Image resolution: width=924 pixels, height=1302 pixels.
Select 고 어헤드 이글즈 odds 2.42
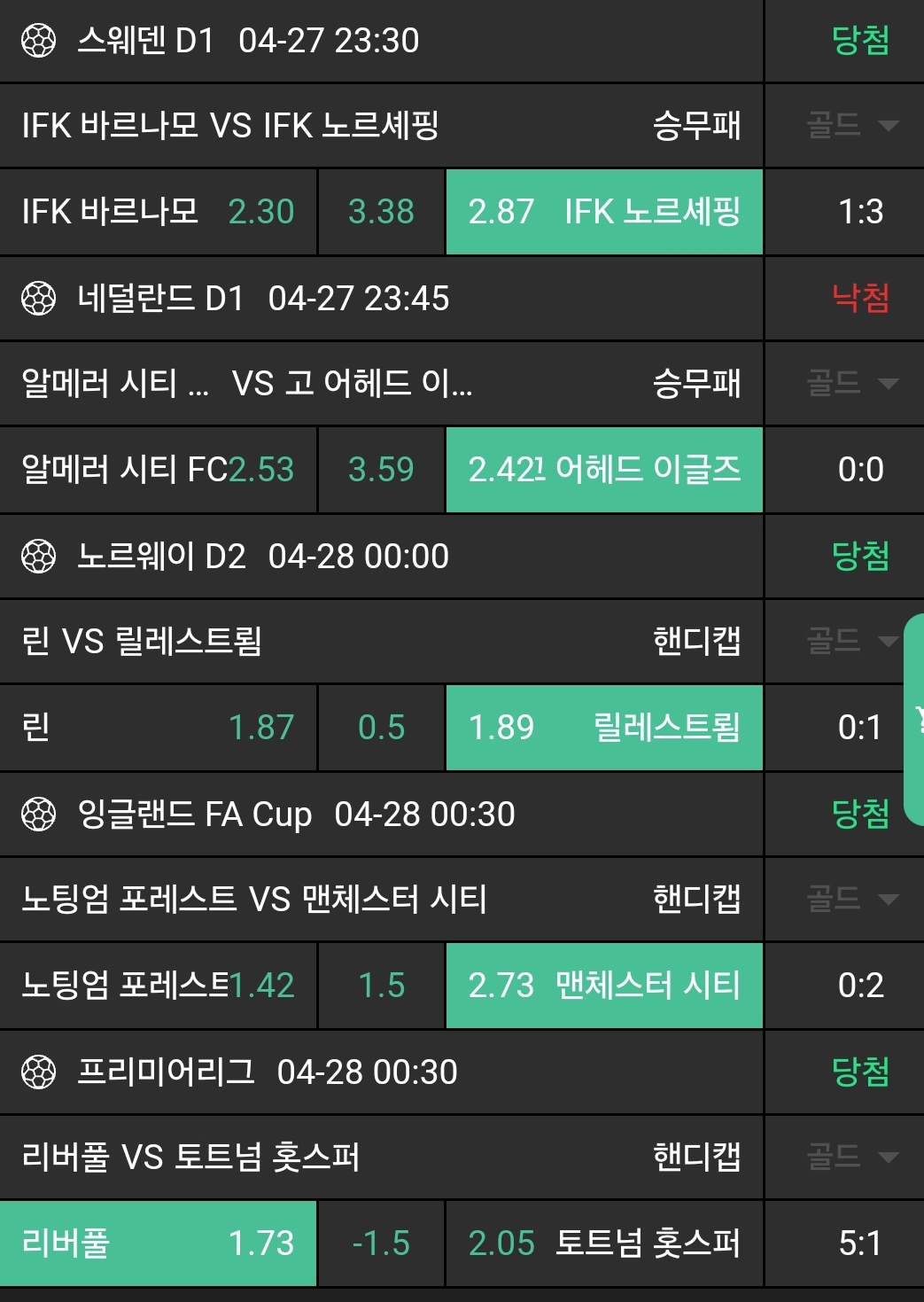pos(604,470)
